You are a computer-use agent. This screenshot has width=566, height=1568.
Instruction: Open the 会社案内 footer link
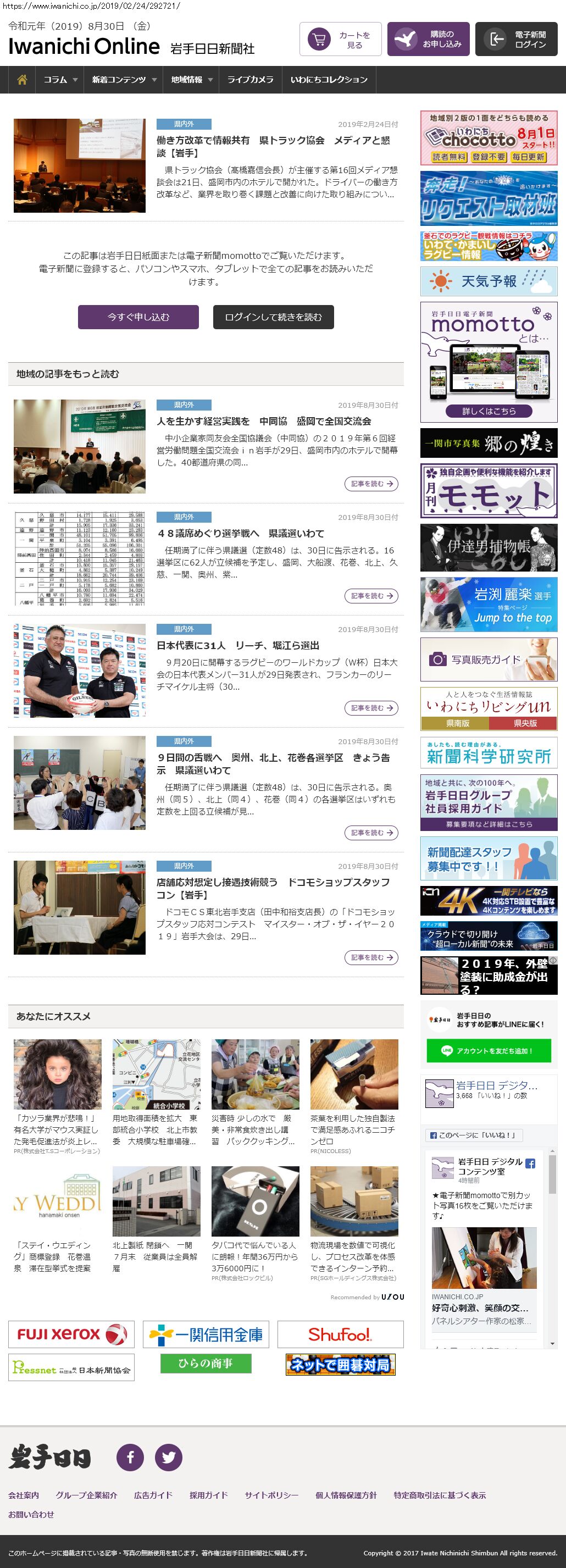tap(24, 1495)
